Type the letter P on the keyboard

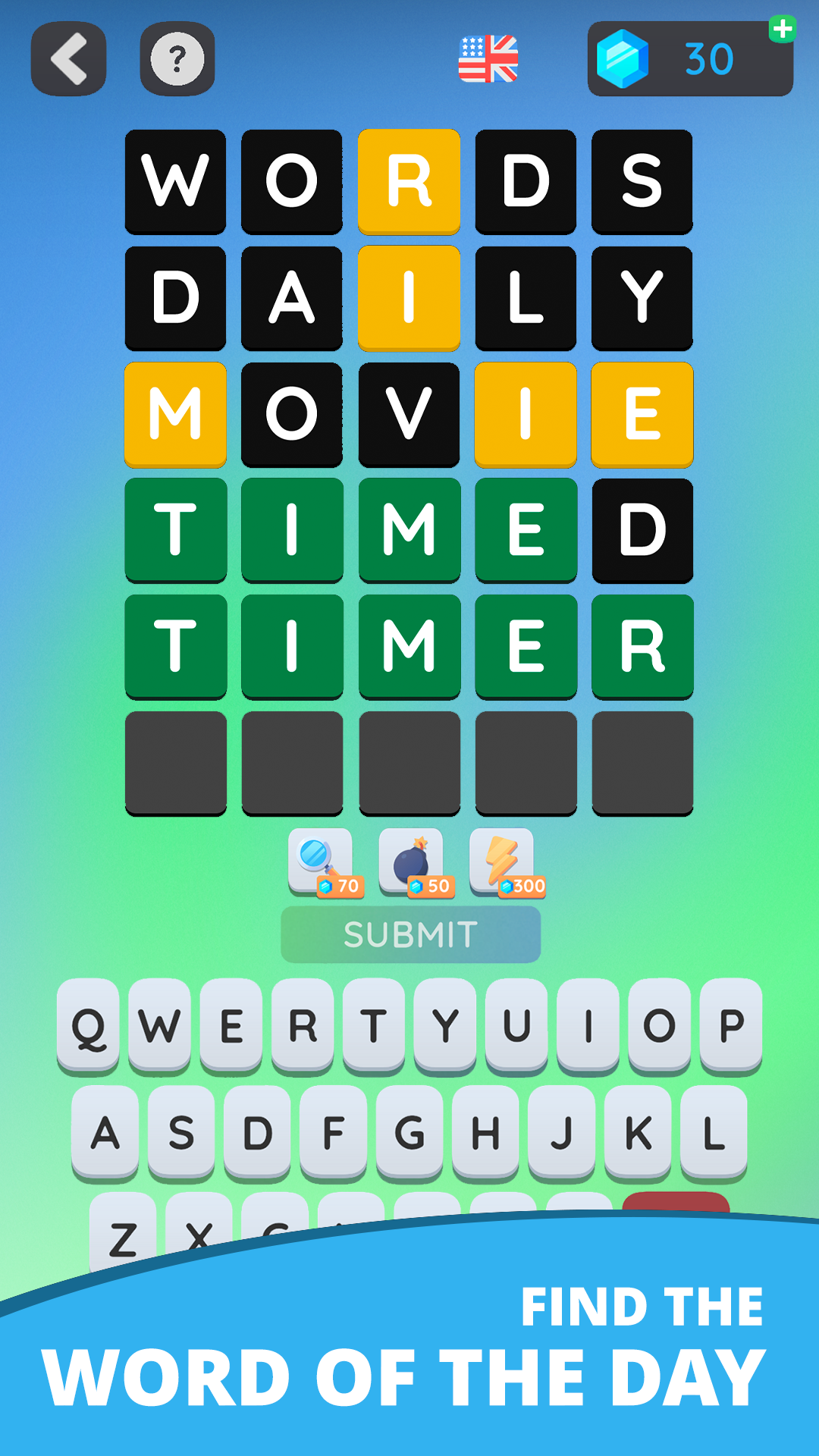click(x=731, y=1026)
